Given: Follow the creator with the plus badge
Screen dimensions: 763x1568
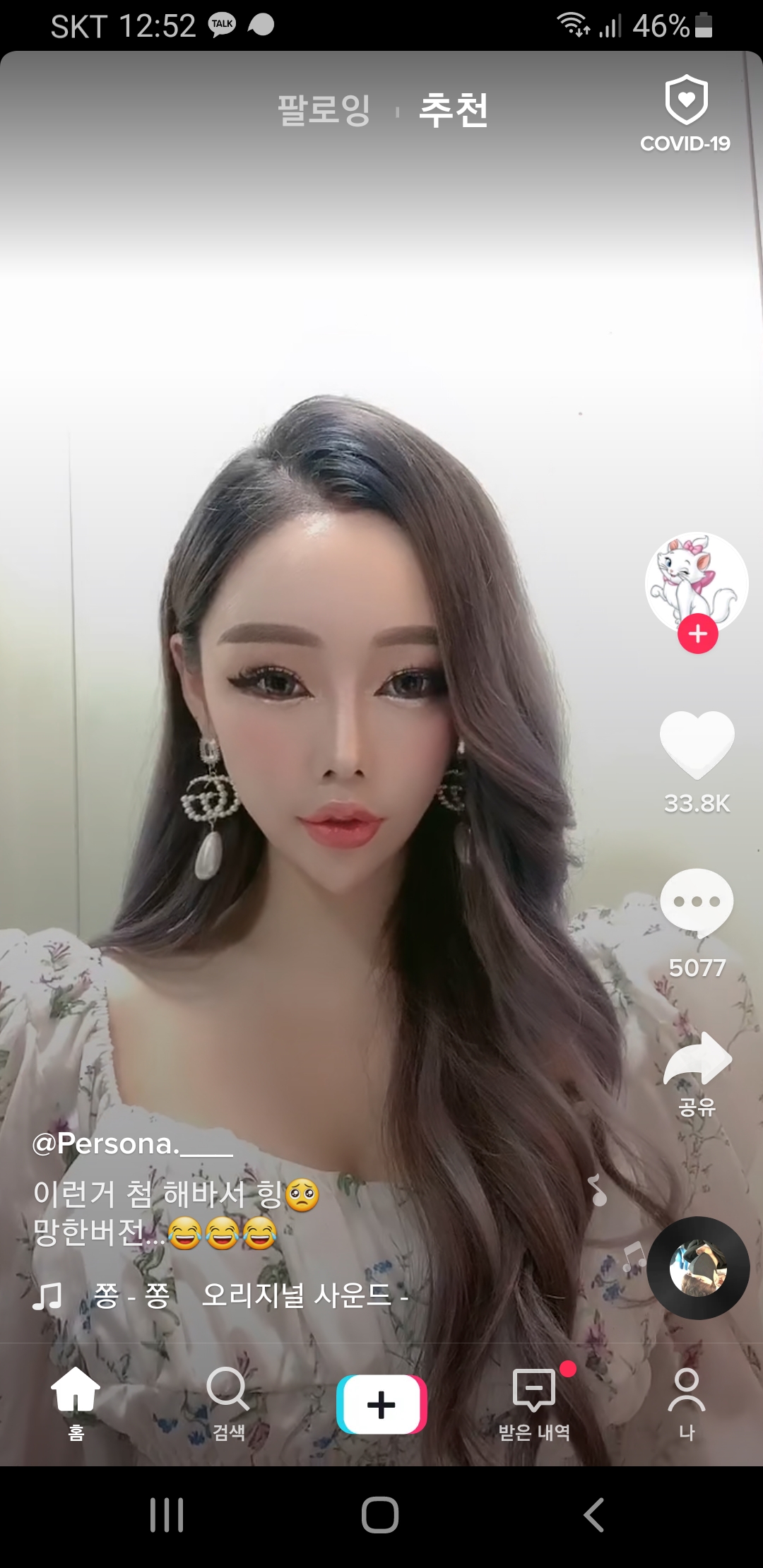Looking at the screenshot, I should pos(697,634).
